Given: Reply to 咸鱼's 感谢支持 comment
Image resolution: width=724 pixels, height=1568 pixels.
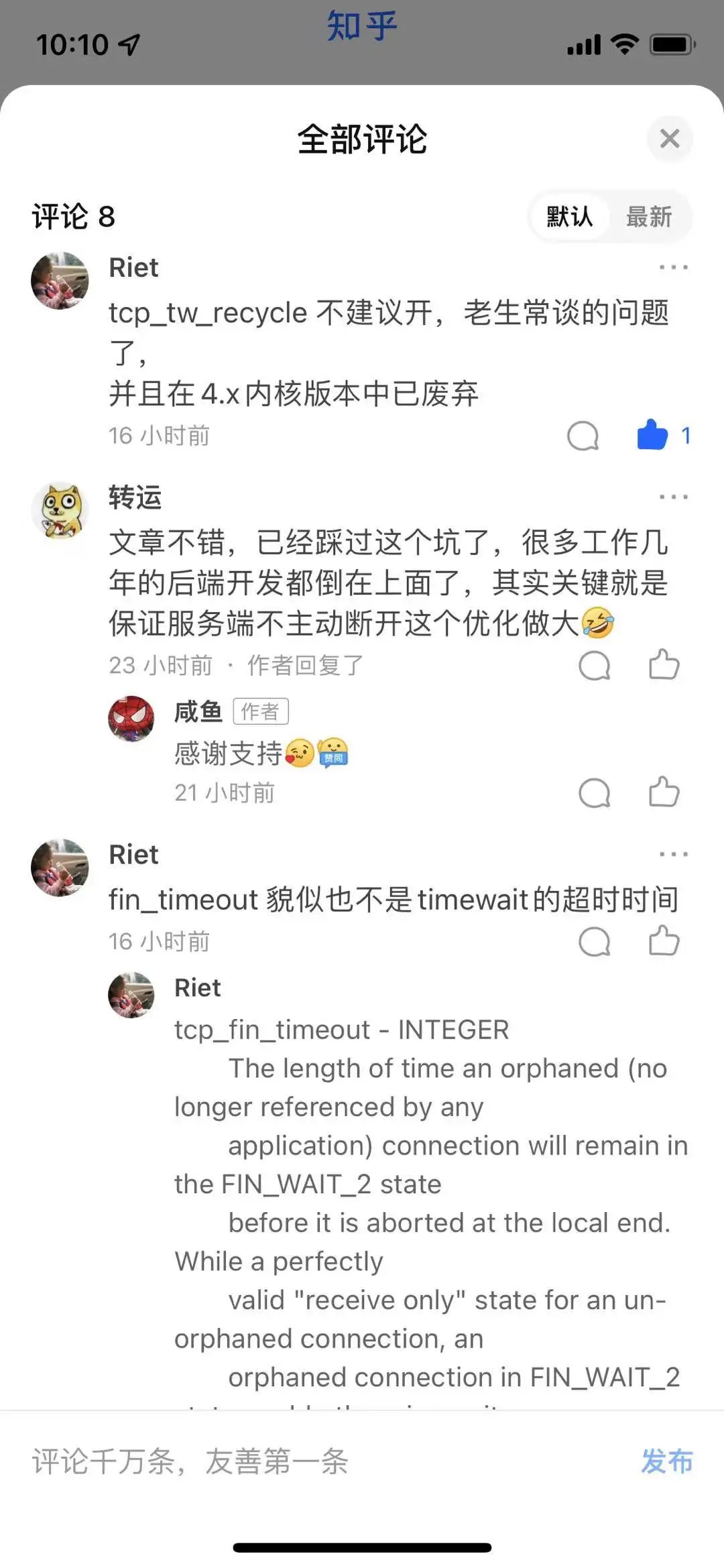Looking at the screenshot, I should 594,794.
